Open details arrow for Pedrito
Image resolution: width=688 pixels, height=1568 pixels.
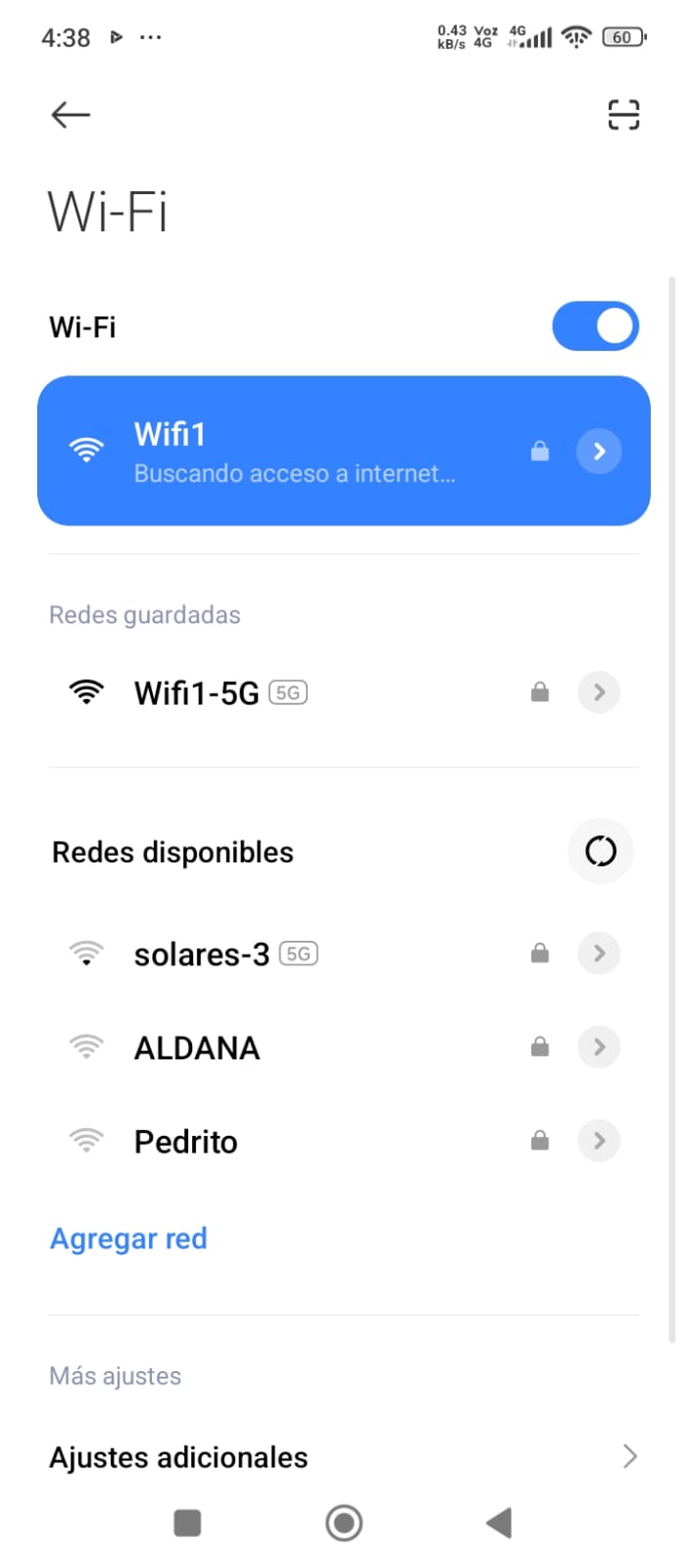[599, 1142]
